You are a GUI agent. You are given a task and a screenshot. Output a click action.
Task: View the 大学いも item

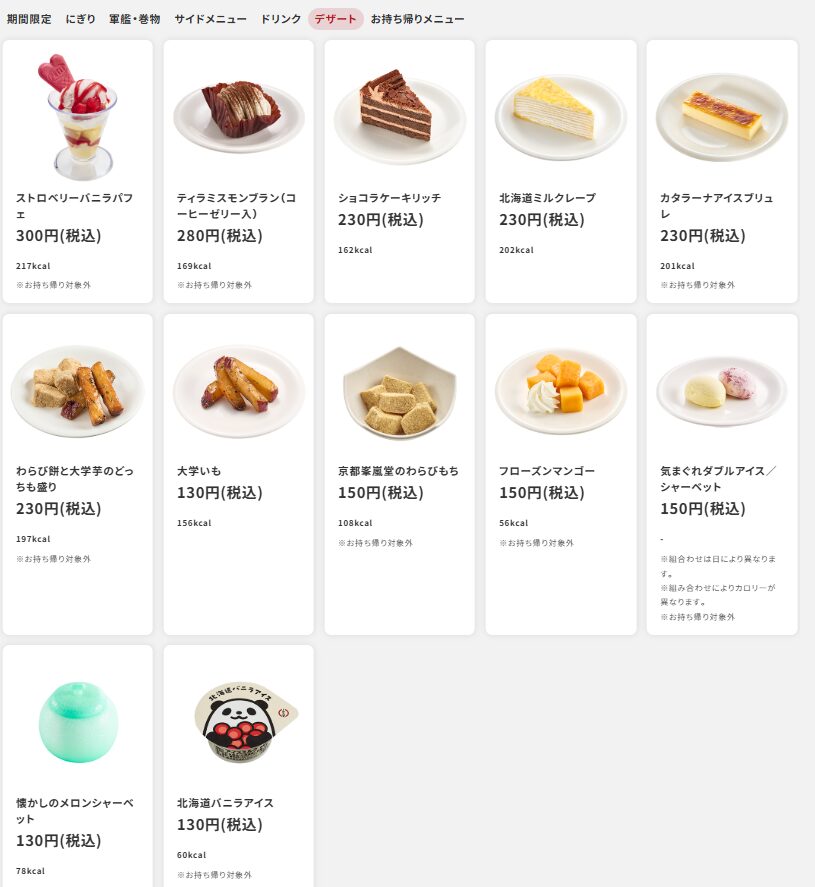(x=239, y=474)
